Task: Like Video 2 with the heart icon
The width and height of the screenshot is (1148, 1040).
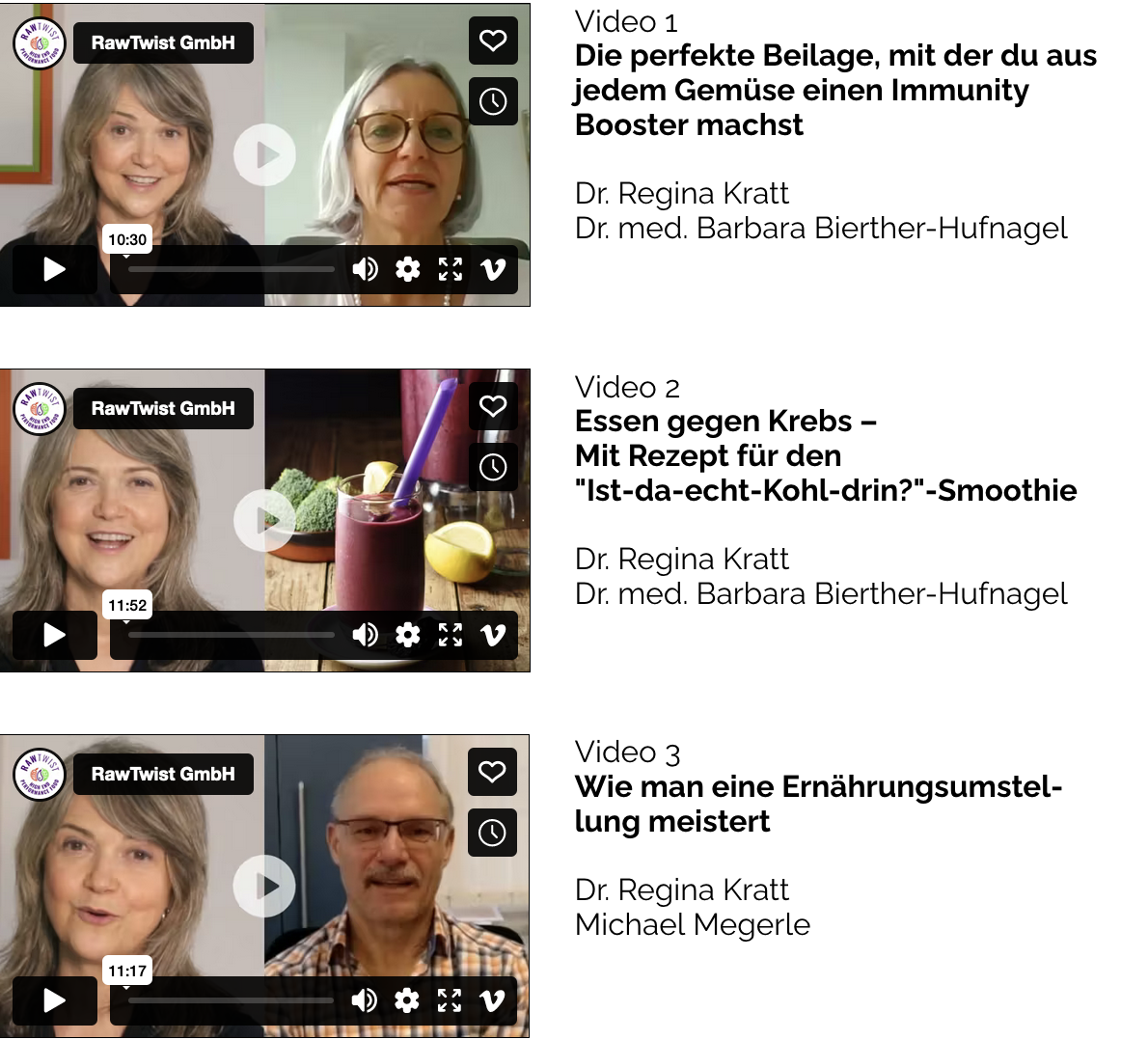Action: (493, 406)
